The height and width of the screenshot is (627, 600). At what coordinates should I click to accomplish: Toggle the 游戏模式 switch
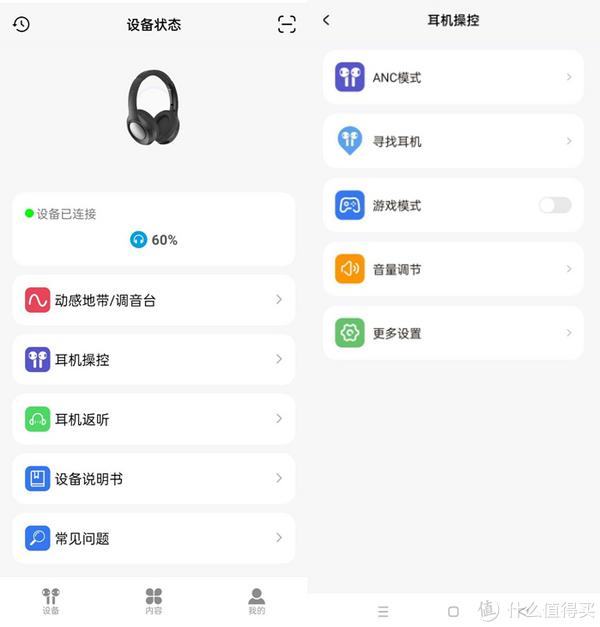pos(555,205)
